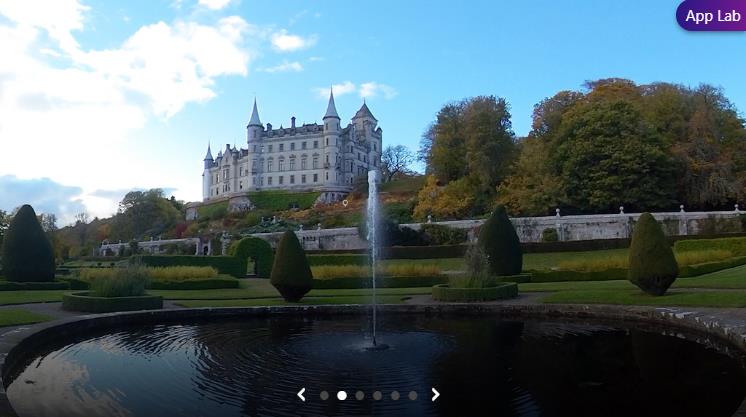Select the fifth slide indicator dot

(395, 395)
